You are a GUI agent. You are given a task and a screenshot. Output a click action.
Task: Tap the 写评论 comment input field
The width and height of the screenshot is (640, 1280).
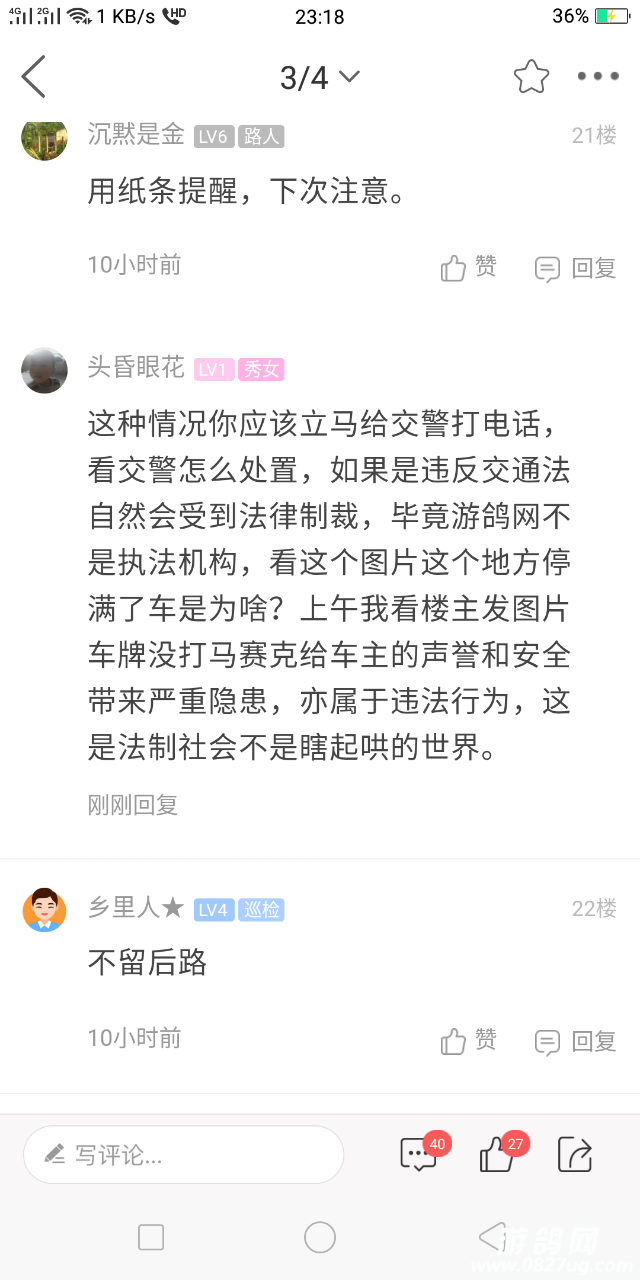184,1155
